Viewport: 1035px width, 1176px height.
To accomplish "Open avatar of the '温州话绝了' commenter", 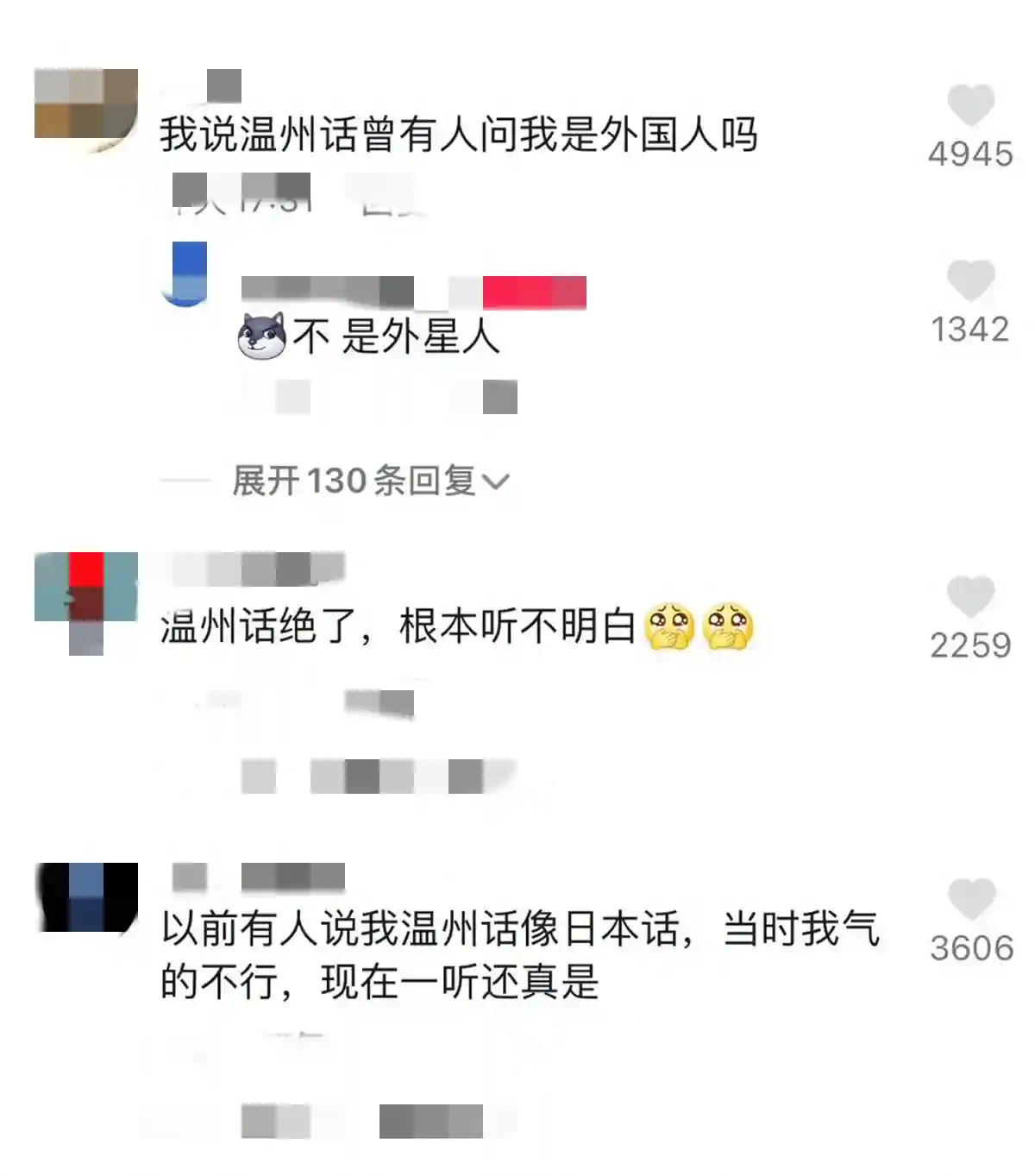I will (85, 595).
